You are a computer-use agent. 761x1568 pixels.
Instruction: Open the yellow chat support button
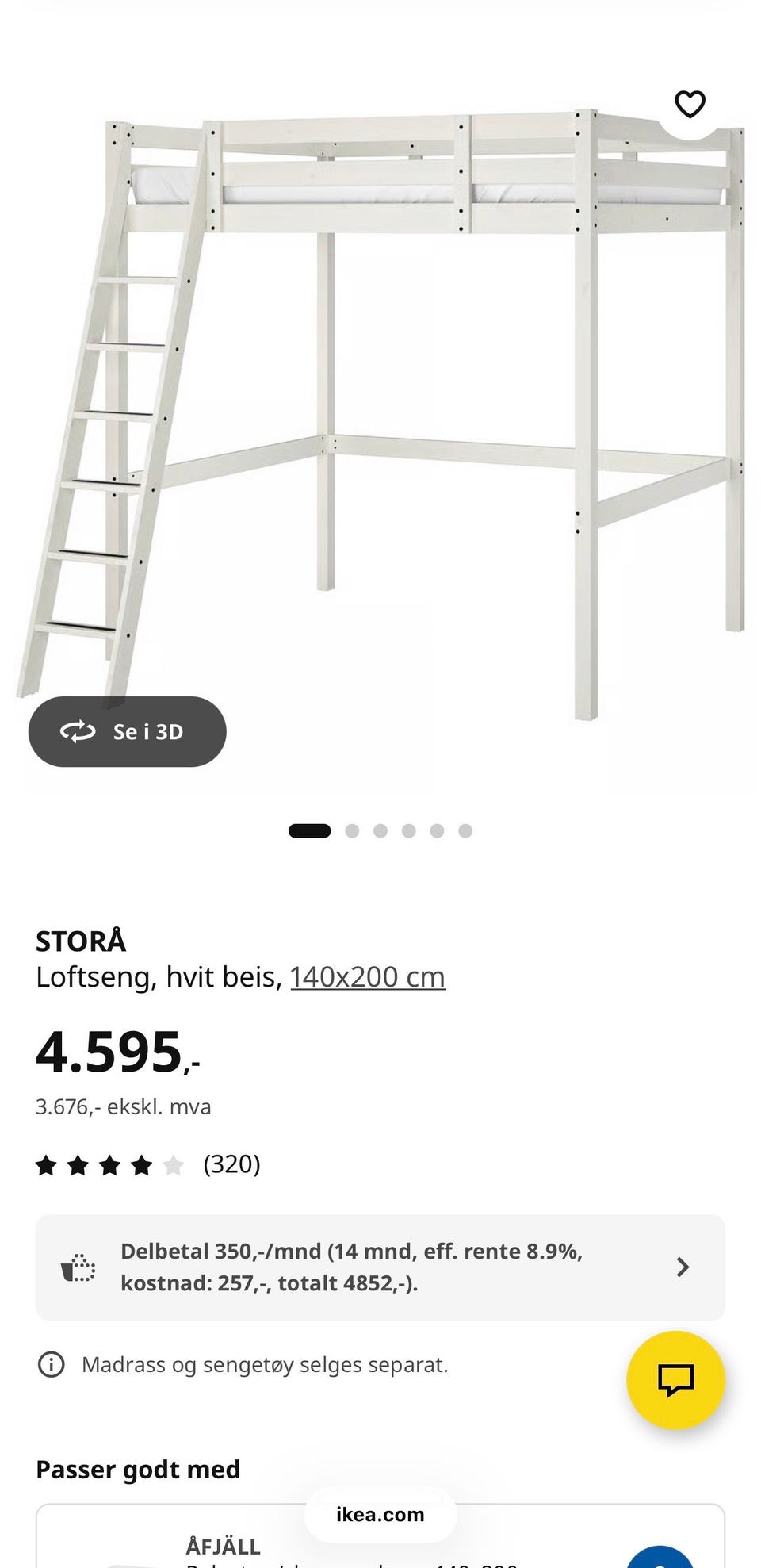(x=675, y=1380)
